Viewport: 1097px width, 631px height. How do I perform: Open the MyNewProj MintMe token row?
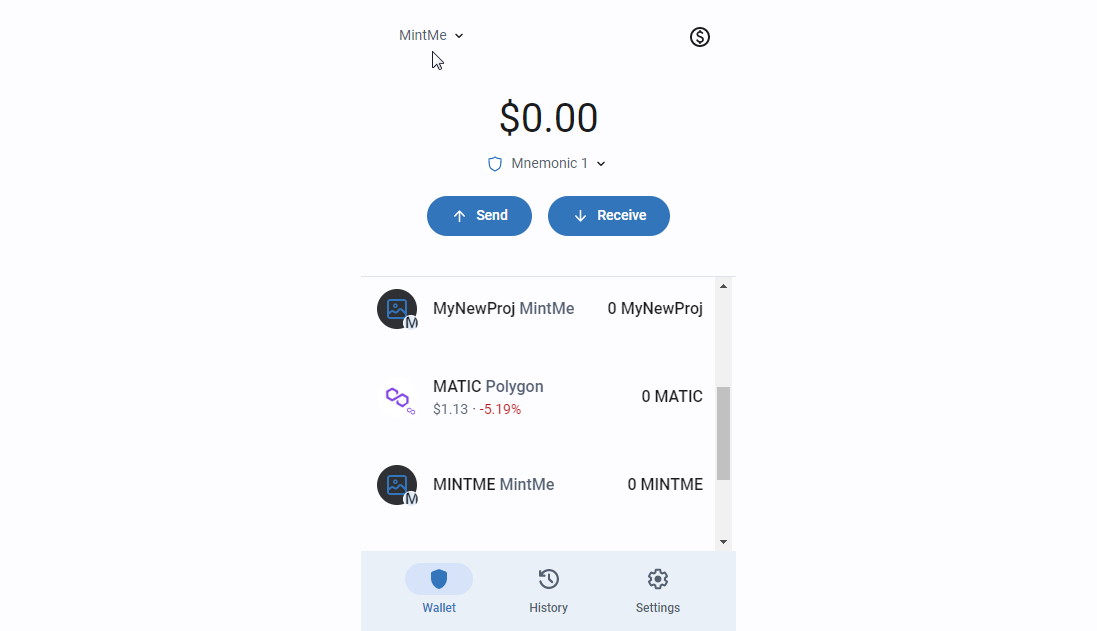pos(539,309)
